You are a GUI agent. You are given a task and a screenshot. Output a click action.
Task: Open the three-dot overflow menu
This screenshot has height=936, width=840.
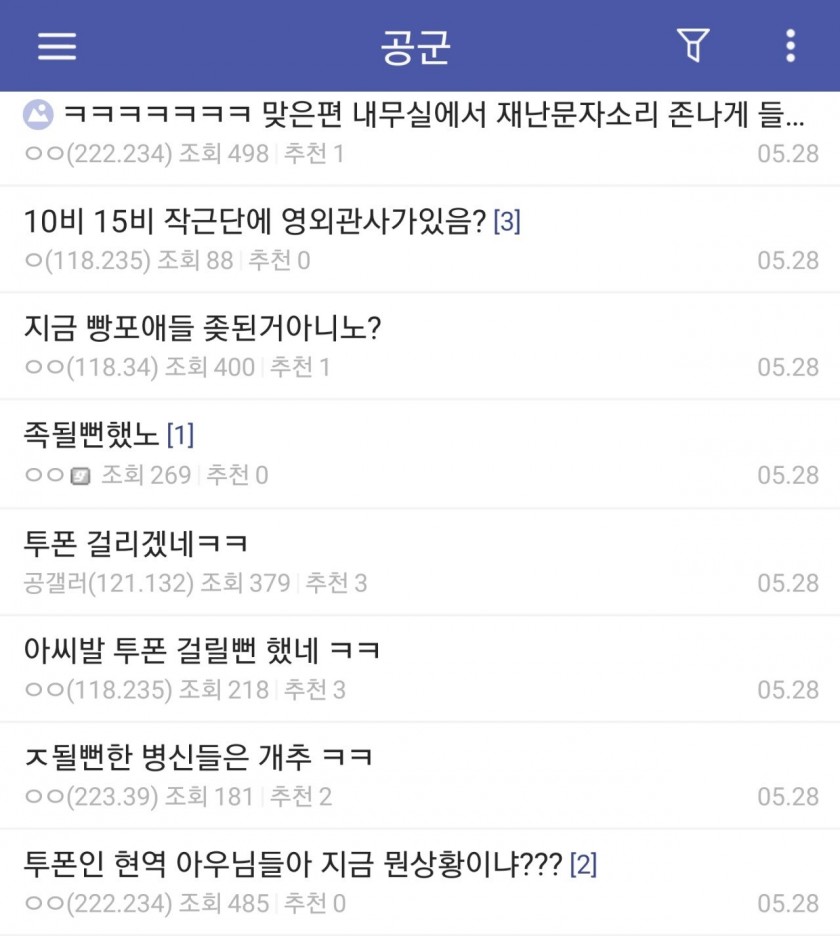pos(790,46)
